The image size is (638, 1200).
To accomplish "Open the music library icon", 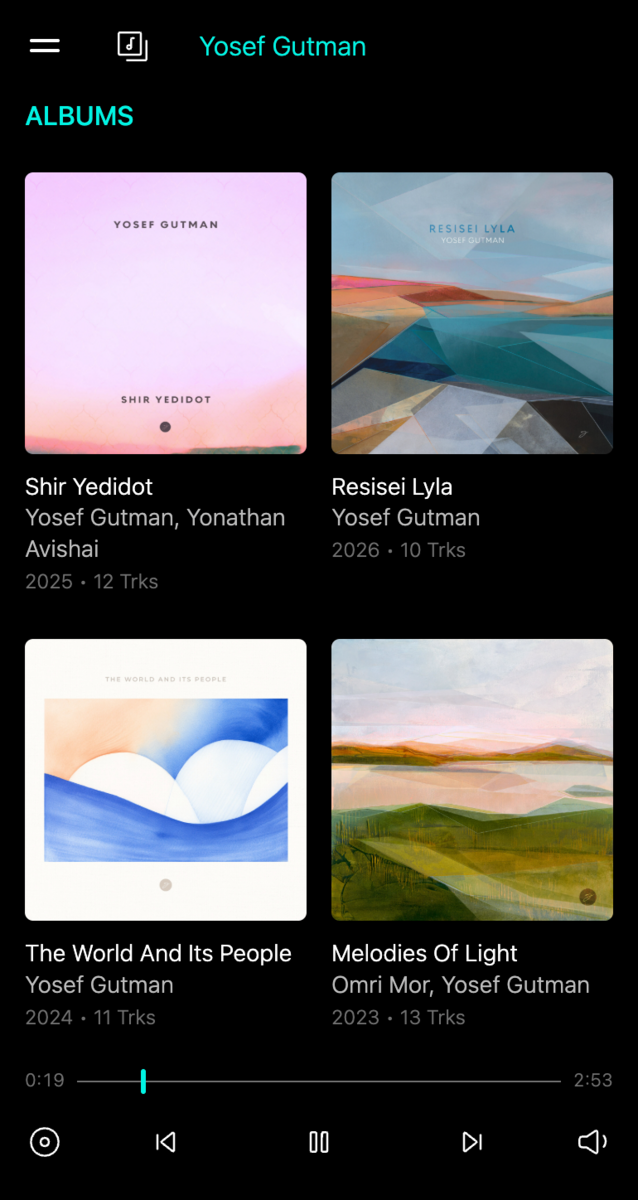I will 132,46.
